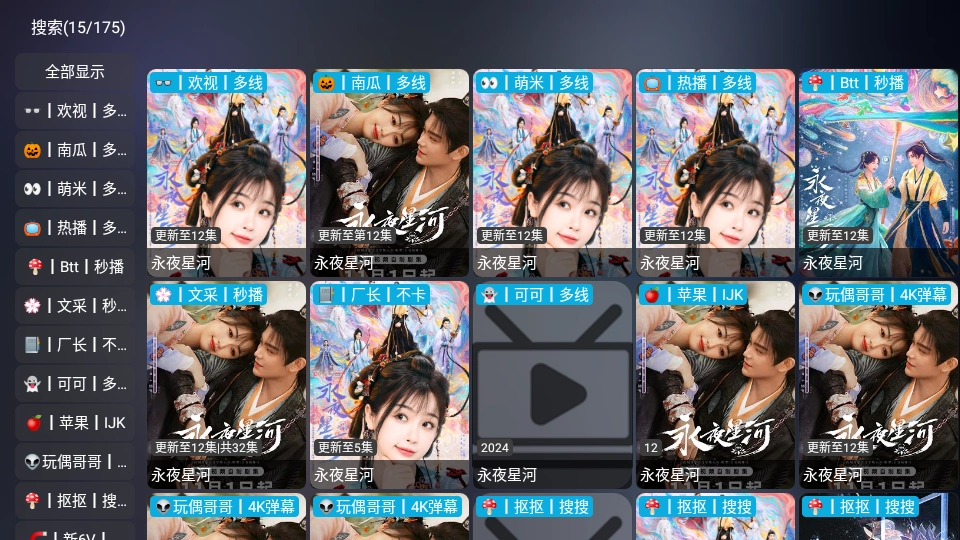Open 永夜星河 card from 文采 秒播
Screen dimensions: 960x540
tap(227, 385)
